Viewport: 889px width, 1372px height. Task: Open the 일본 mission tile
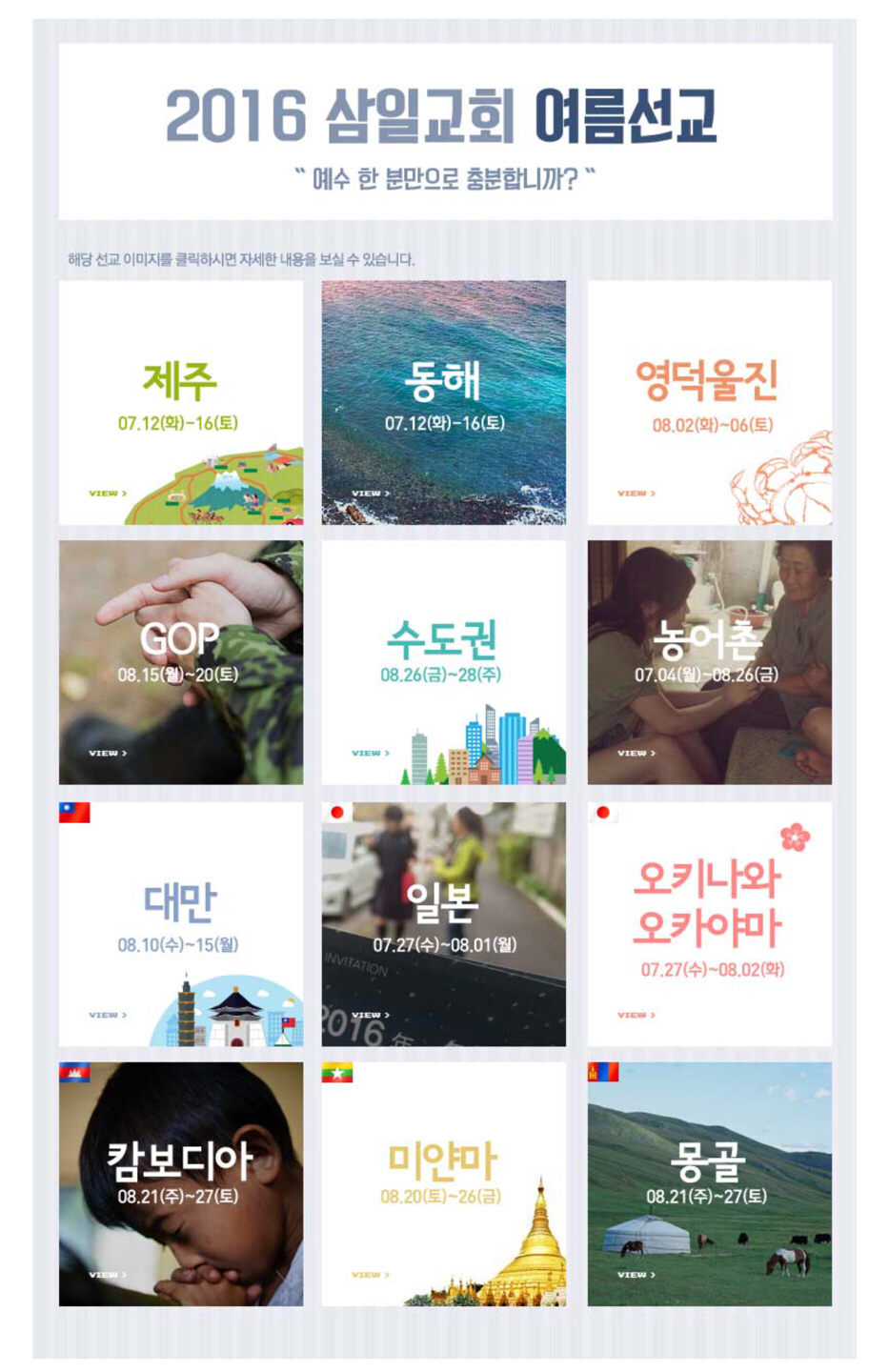(443, 923)
